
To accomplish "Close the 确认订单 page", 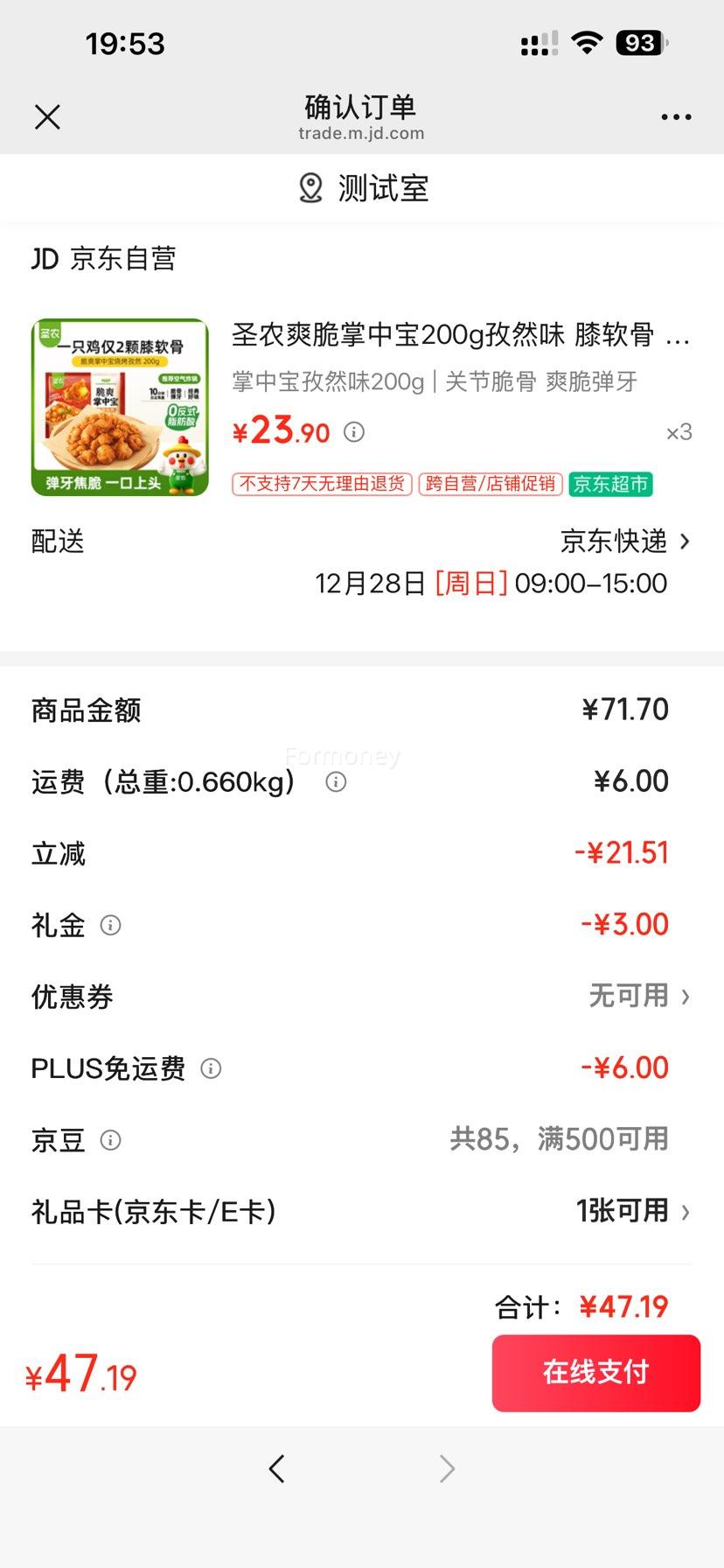I will [x=48, y=116].
